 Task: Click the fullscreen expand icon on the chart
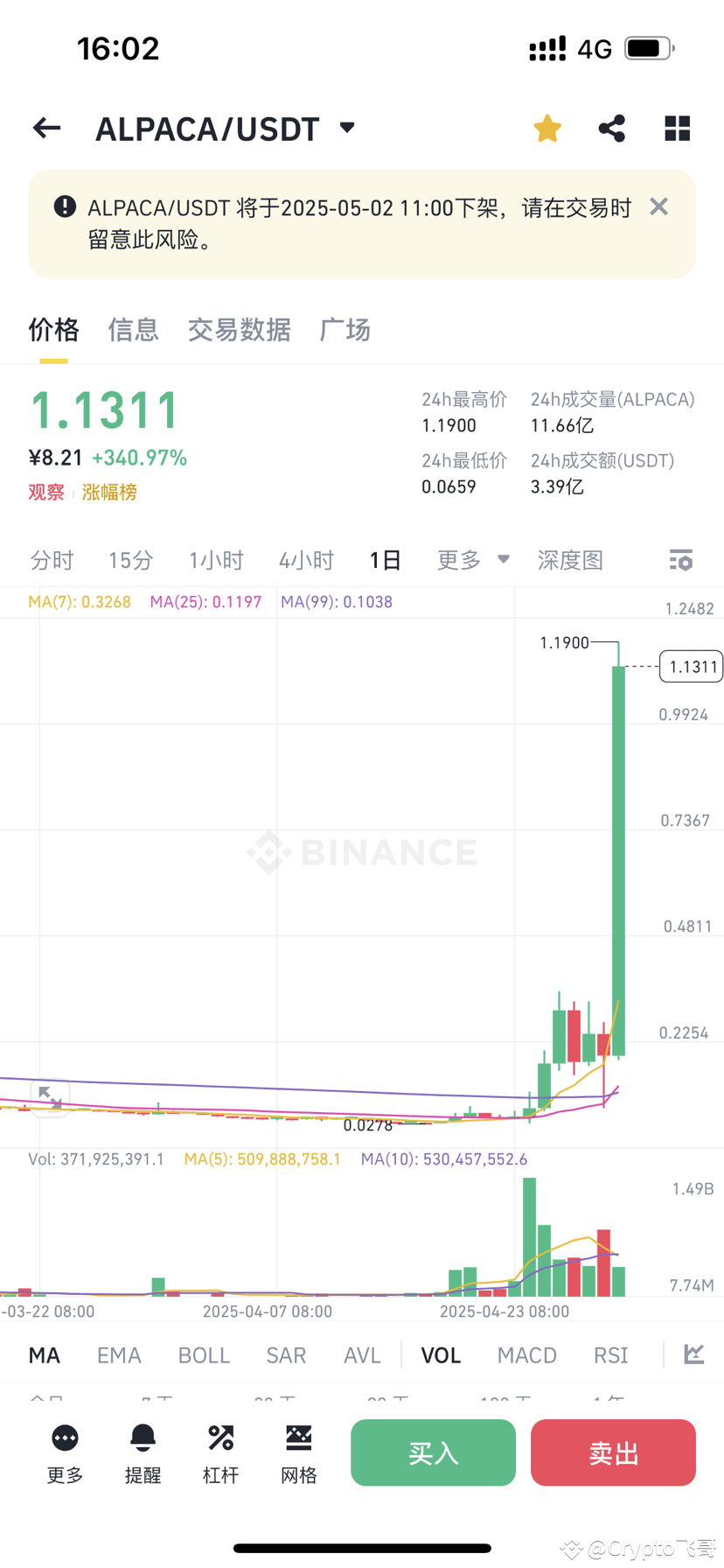(51, 1097)
